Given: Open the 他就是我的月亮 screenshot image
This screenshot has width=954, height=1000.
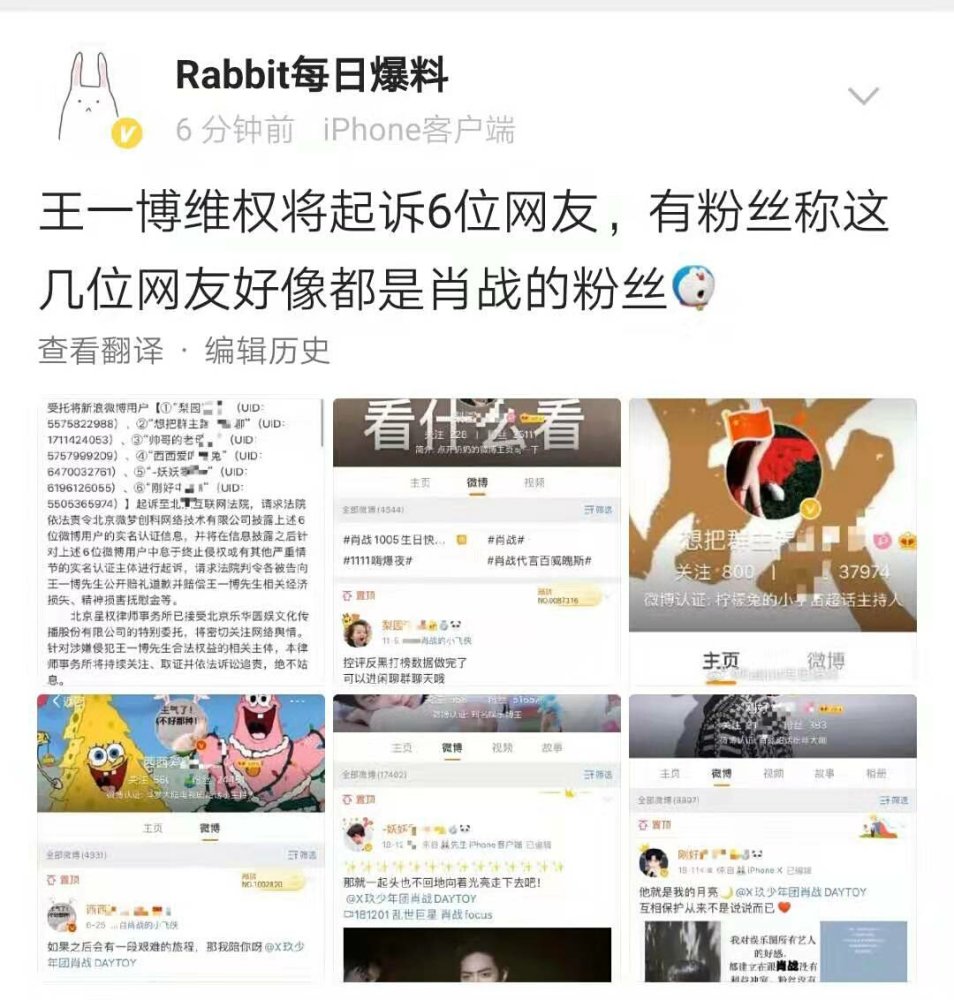Looking at the screenshot, I should 772,838.
